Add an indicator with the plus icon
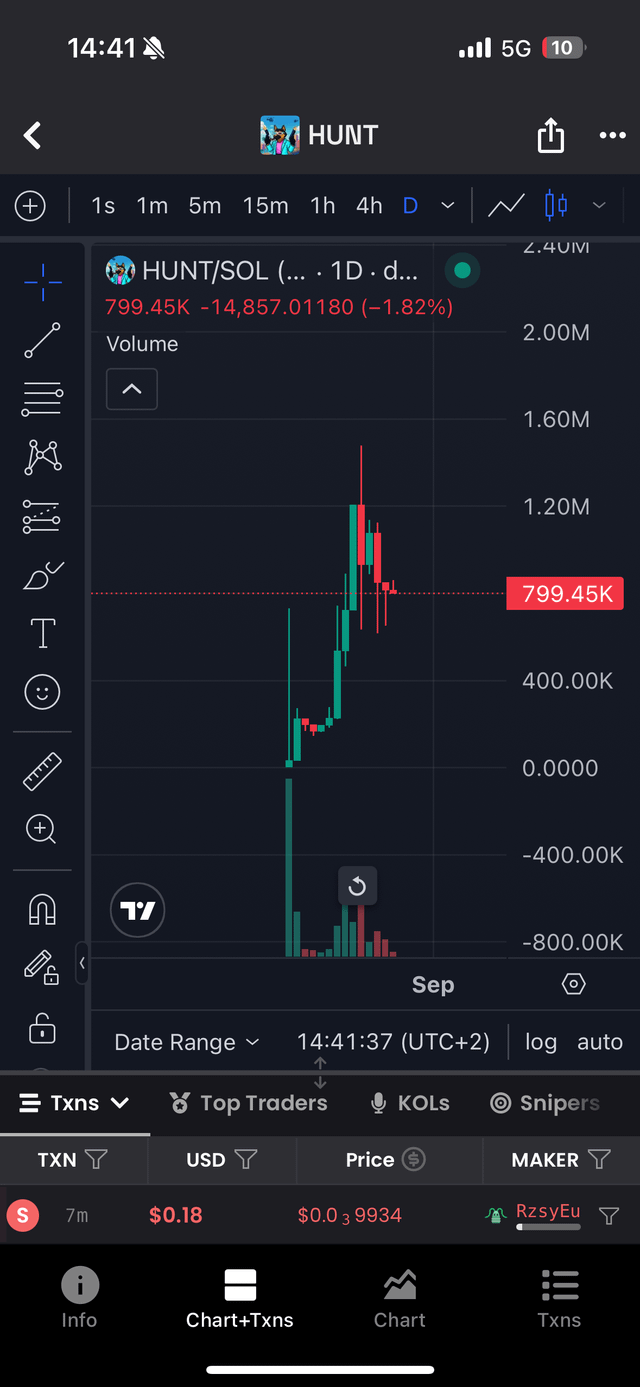This screenshot has width=640, height=1387. coord(30,206)
